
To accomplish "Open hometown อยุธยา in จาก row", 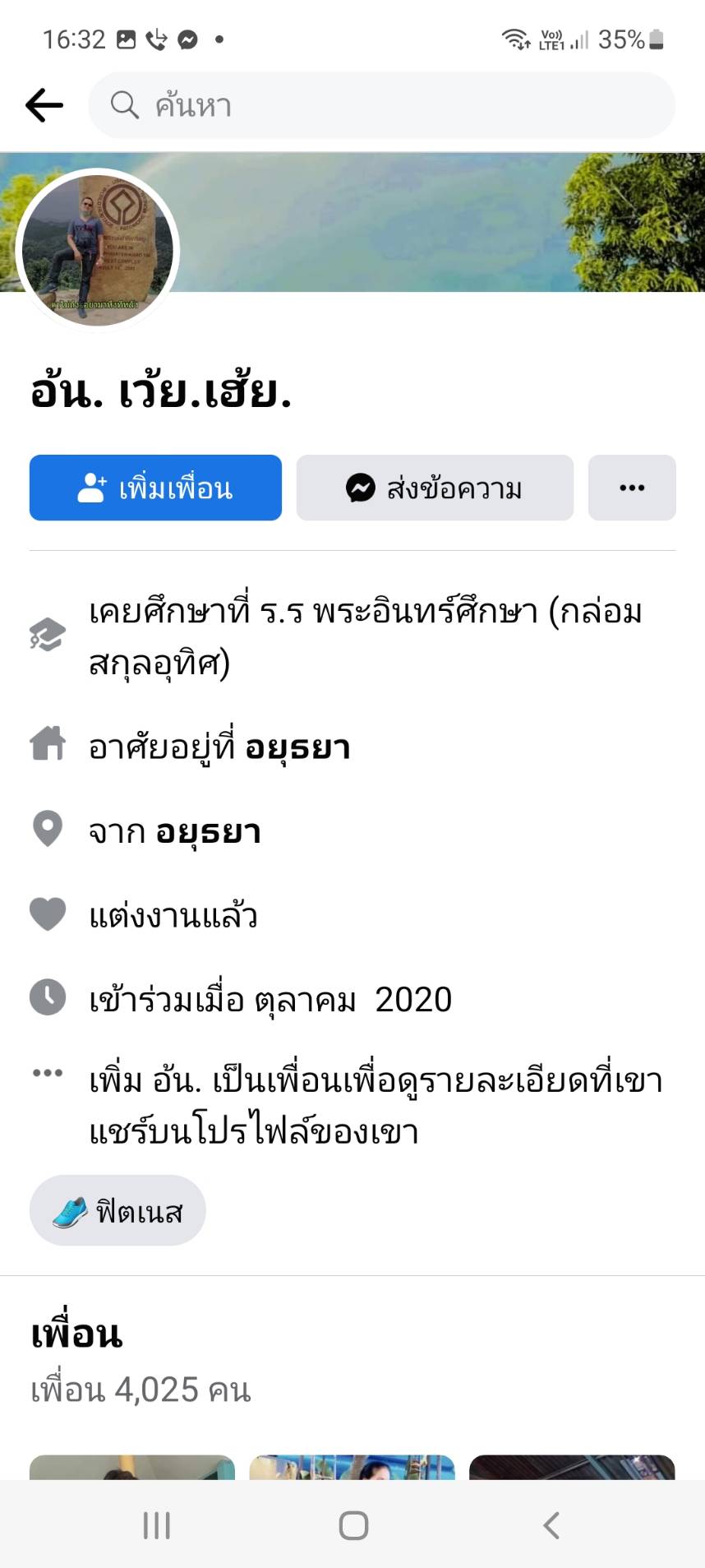I will [x=209, y=832].
